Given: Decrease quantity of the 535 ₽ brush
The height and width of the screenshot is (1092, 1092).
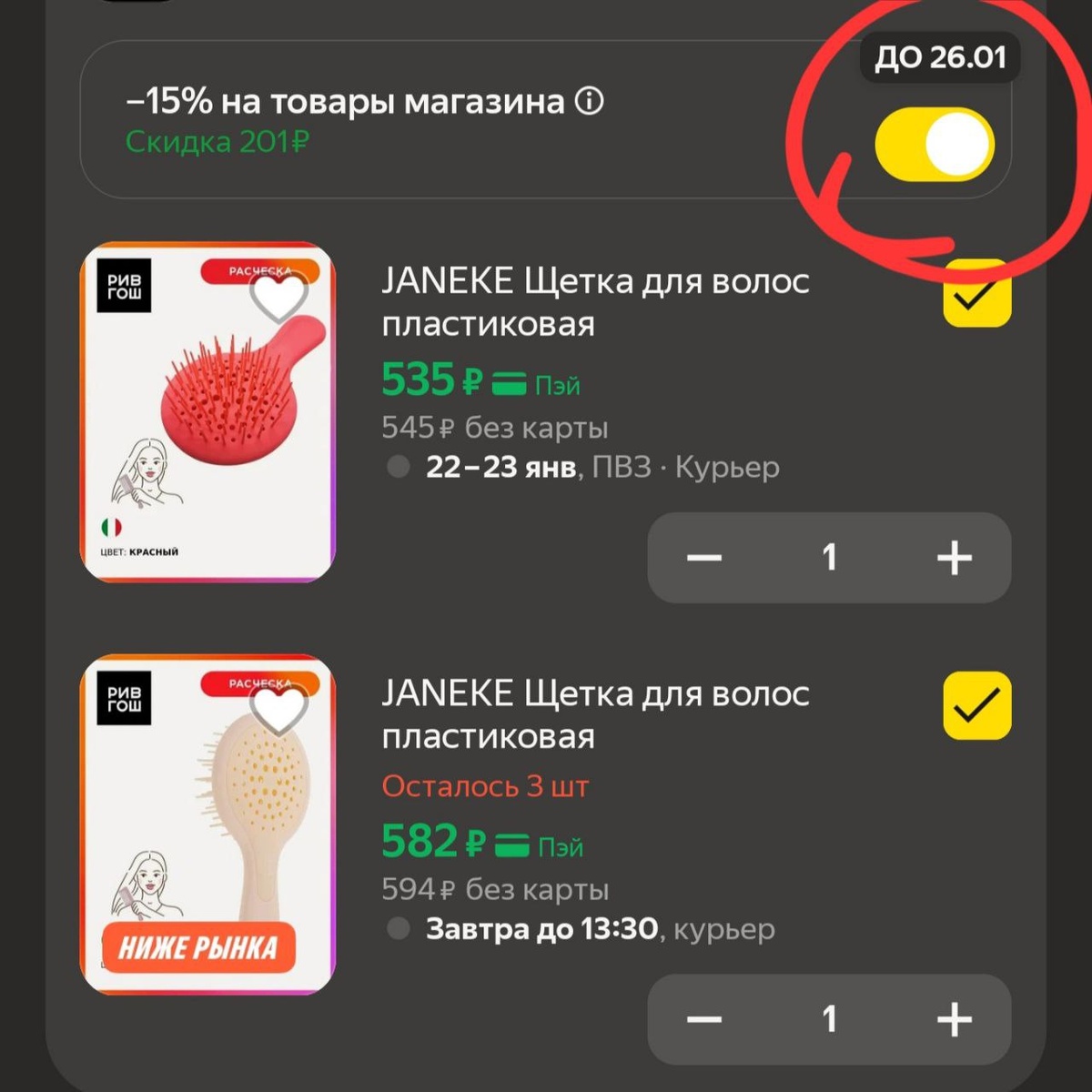Looking at the screenshot, I should 704,557.
